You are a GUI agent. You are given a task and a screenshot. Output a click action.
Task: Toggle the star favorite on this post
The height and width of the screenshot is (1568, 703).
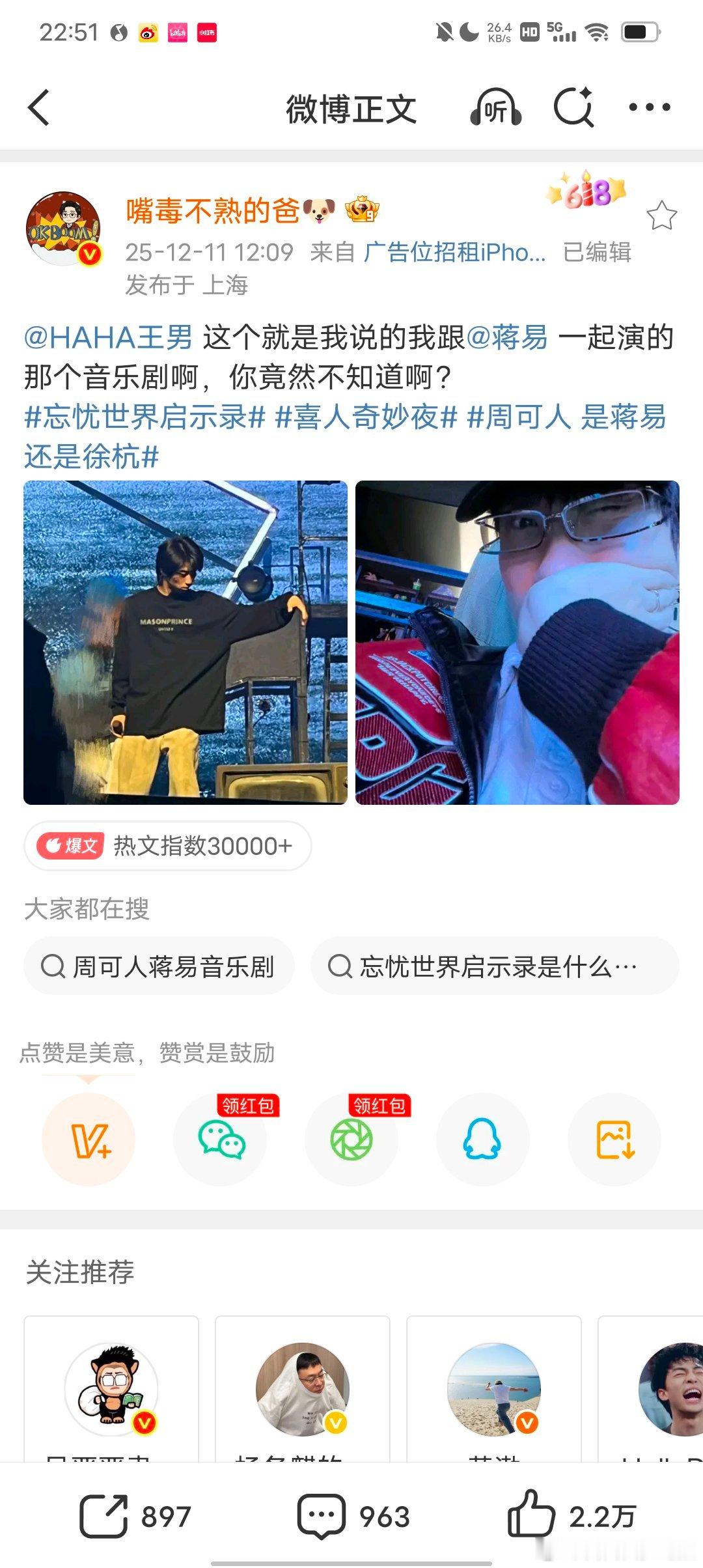663,216
